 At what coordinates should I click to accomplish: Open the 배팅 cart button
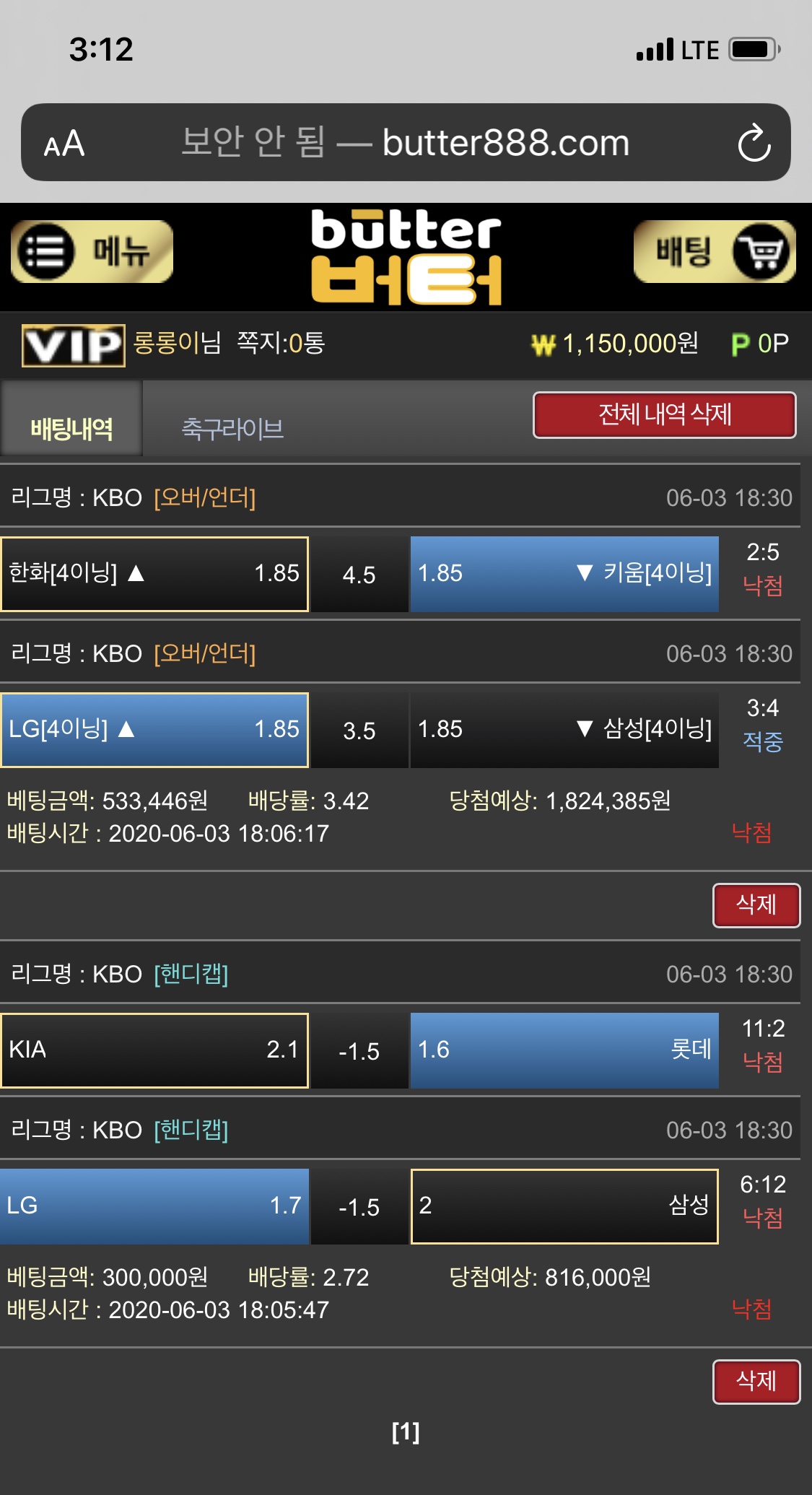coord(714,252)
